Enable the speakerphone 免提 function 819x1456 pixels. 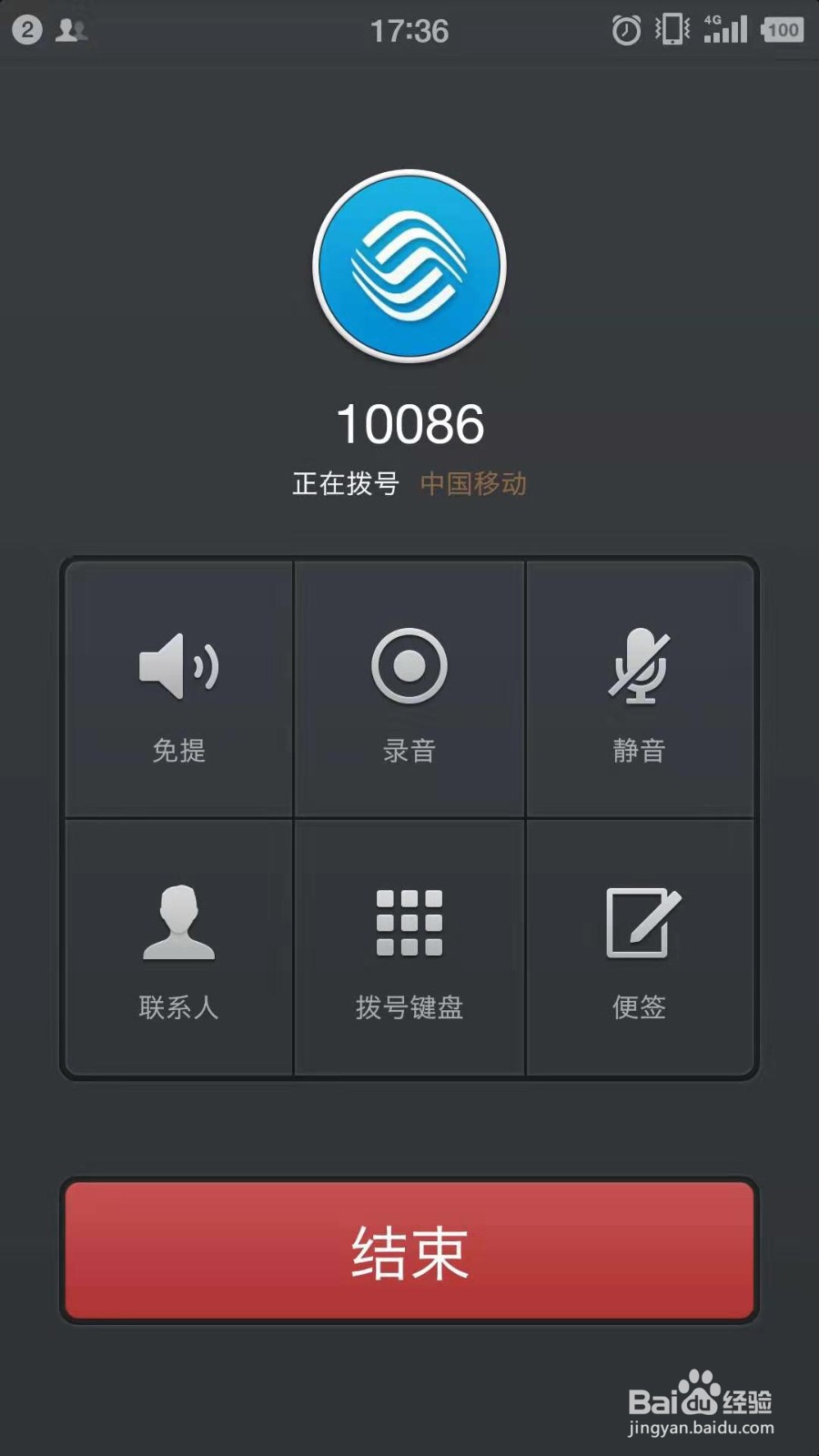tap(178, 692)
